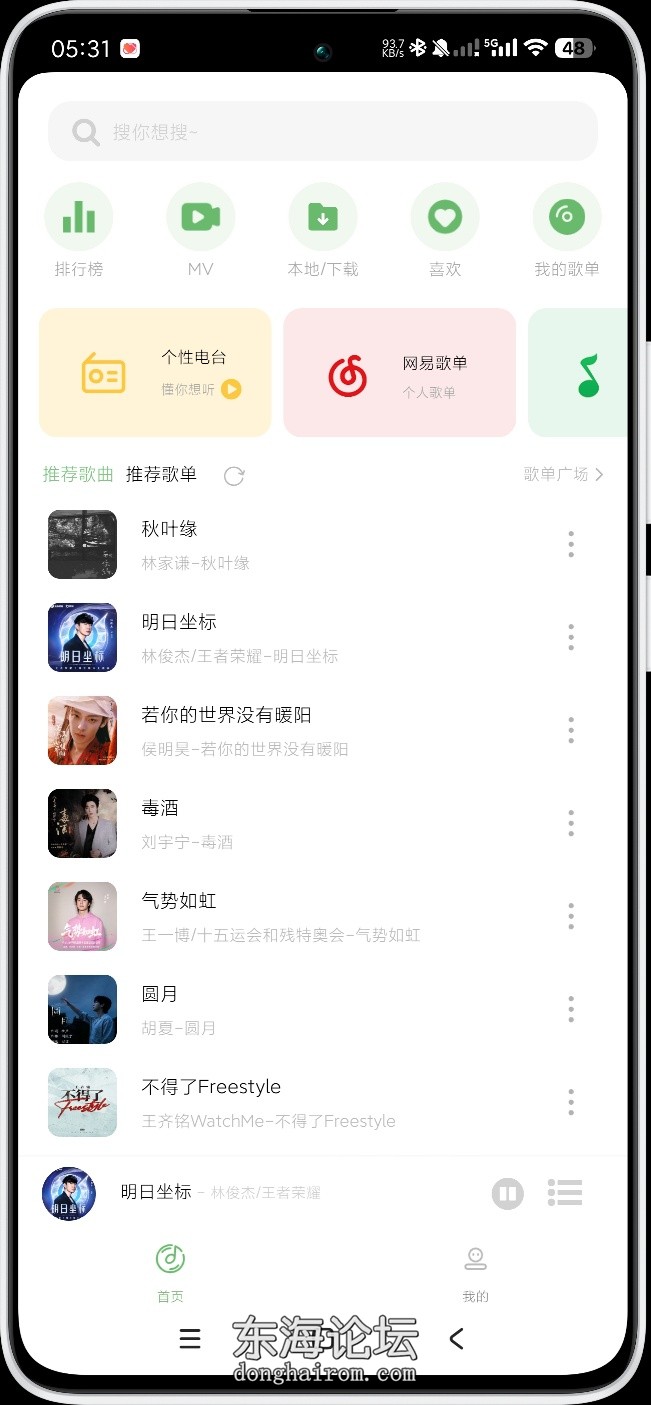
Task: Open the play queue list
Action: pos(565,1193)
